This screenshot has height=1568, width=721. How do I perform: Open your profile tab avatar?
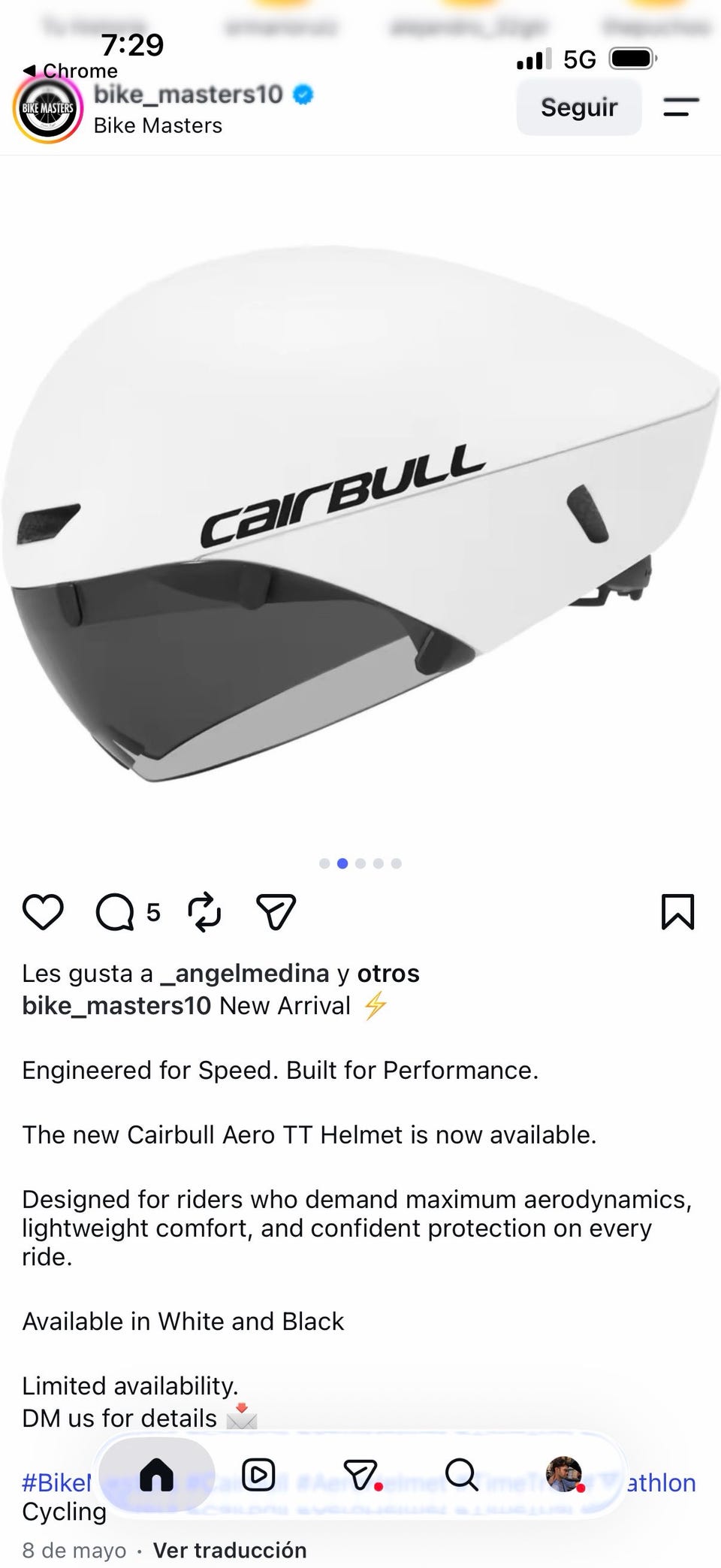click(565, 1474)
